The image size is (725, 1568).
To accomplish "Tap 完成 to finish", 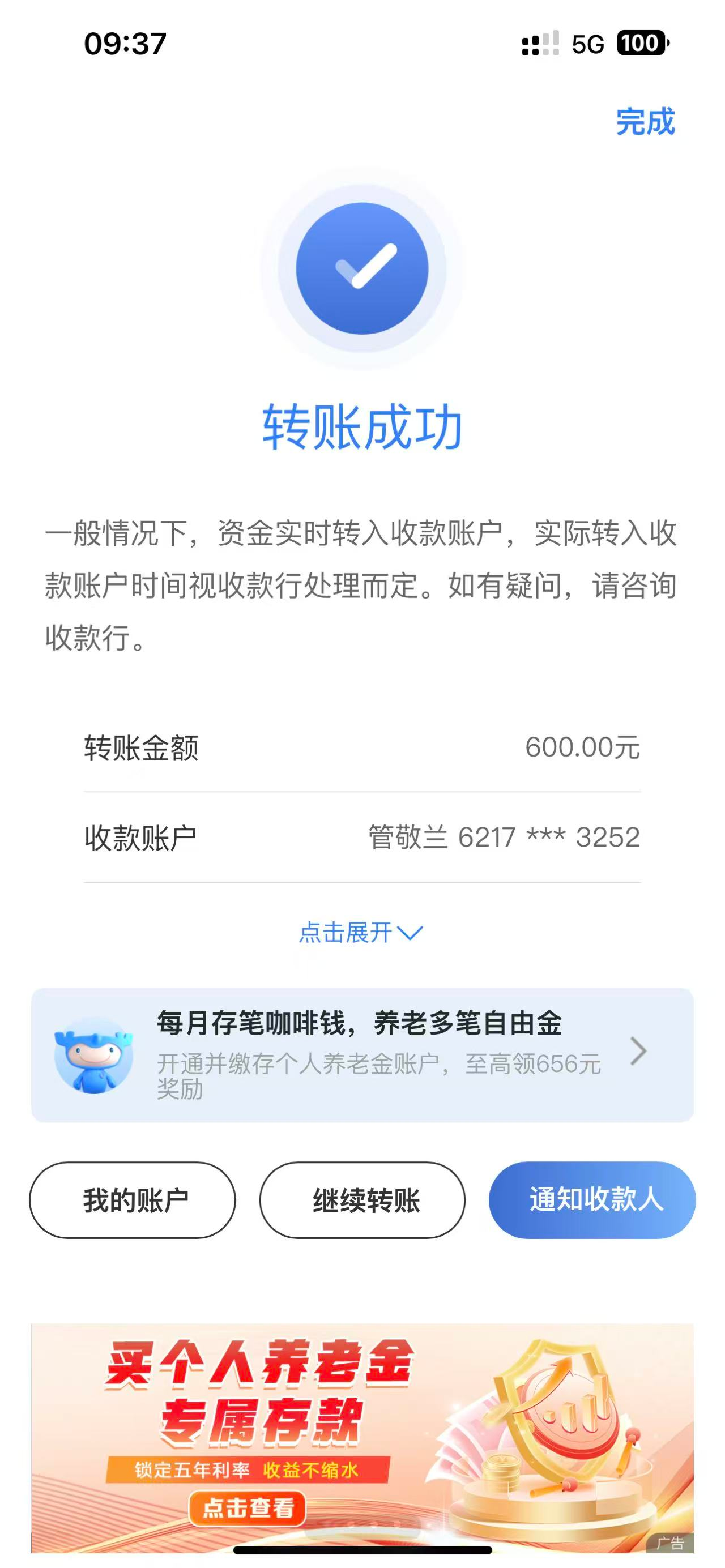I will [645, 122].
